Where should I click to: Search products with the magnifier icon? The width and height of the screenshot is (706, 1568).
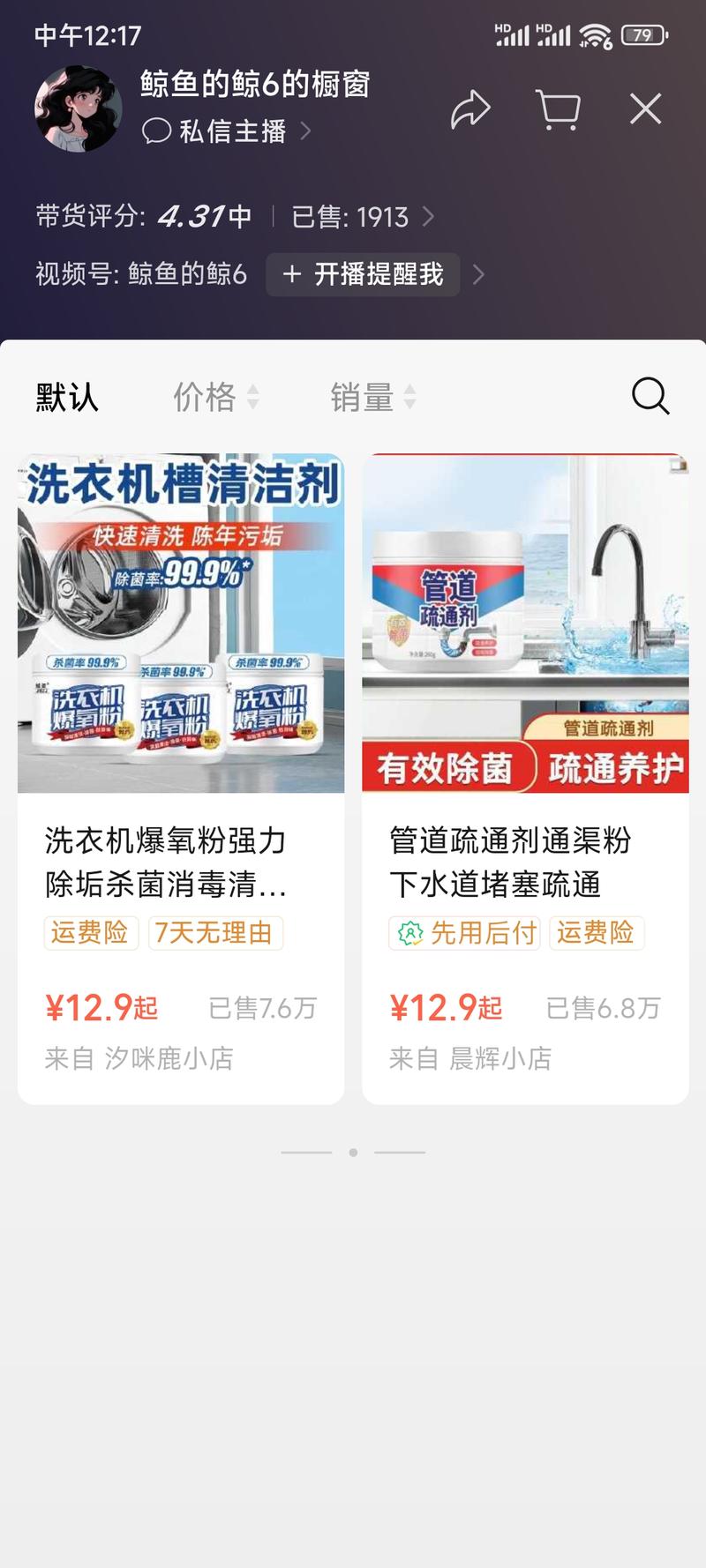(650, 396)
